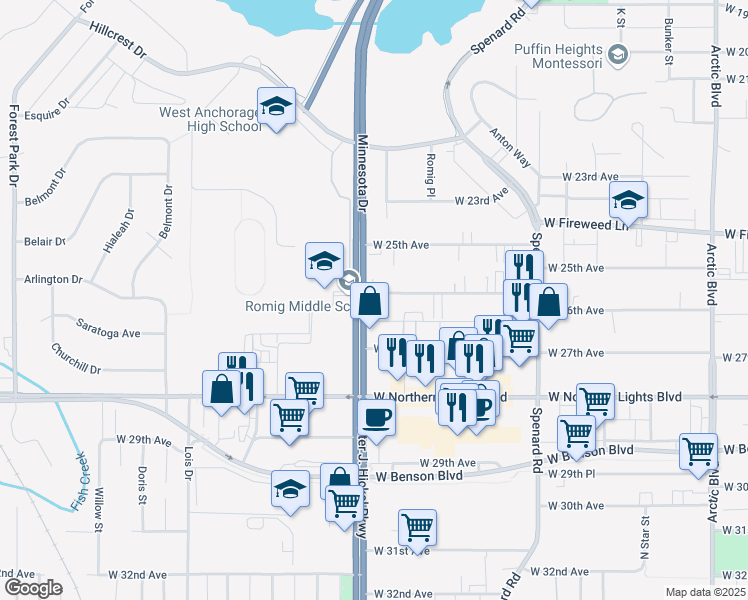748x600 pixels.
Task: Select the school marker near Lois Dr and Benson
Action: [290, 491]
